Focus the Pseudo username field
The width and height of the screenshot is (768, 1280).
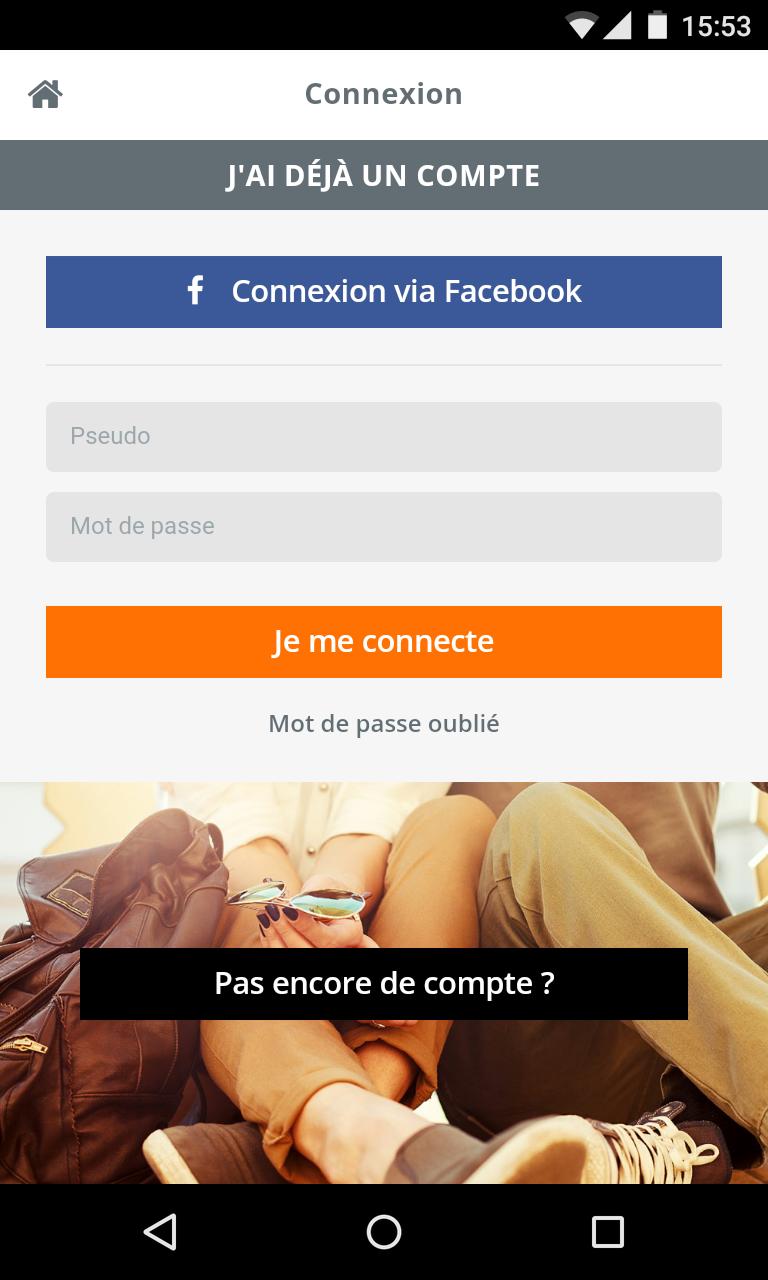[x=384, y=437]
